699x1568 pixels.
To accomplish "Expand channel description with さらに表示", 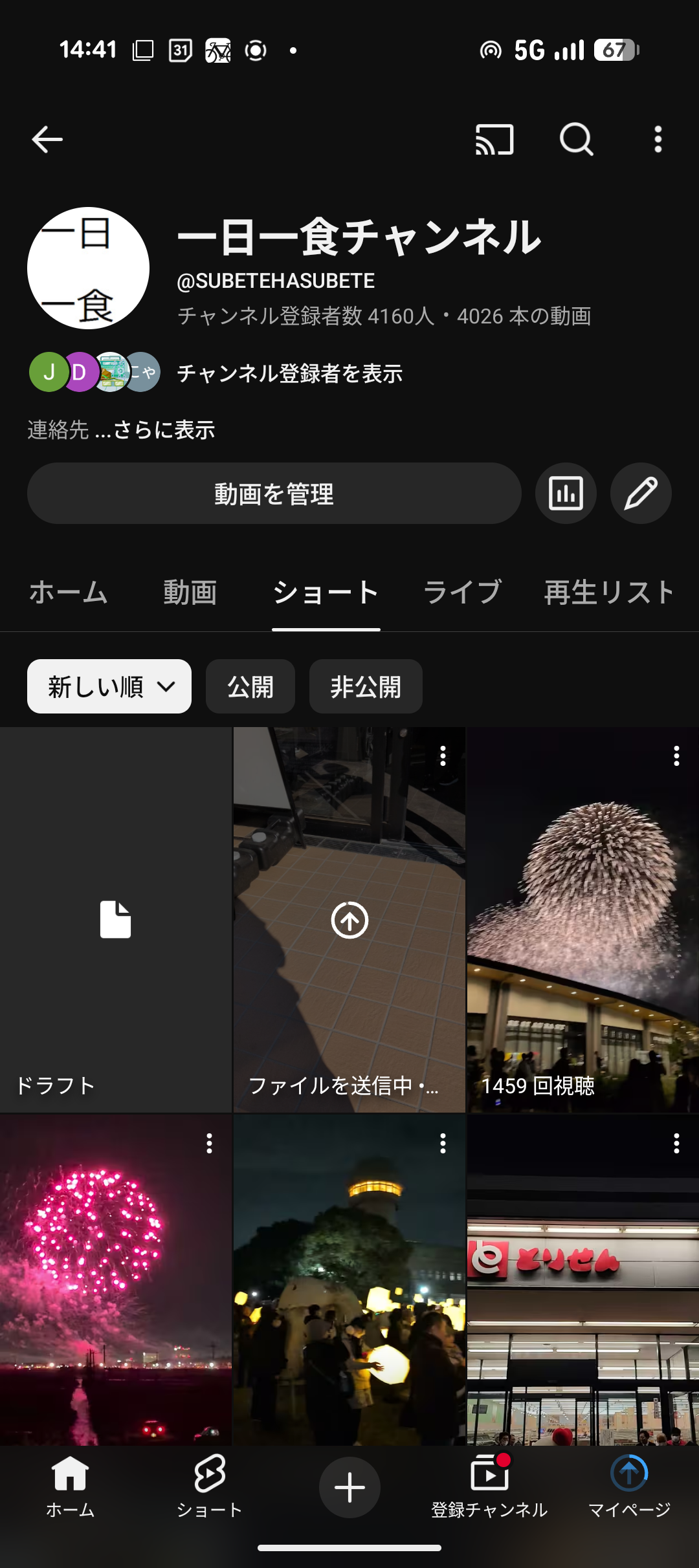I will 164,430.
